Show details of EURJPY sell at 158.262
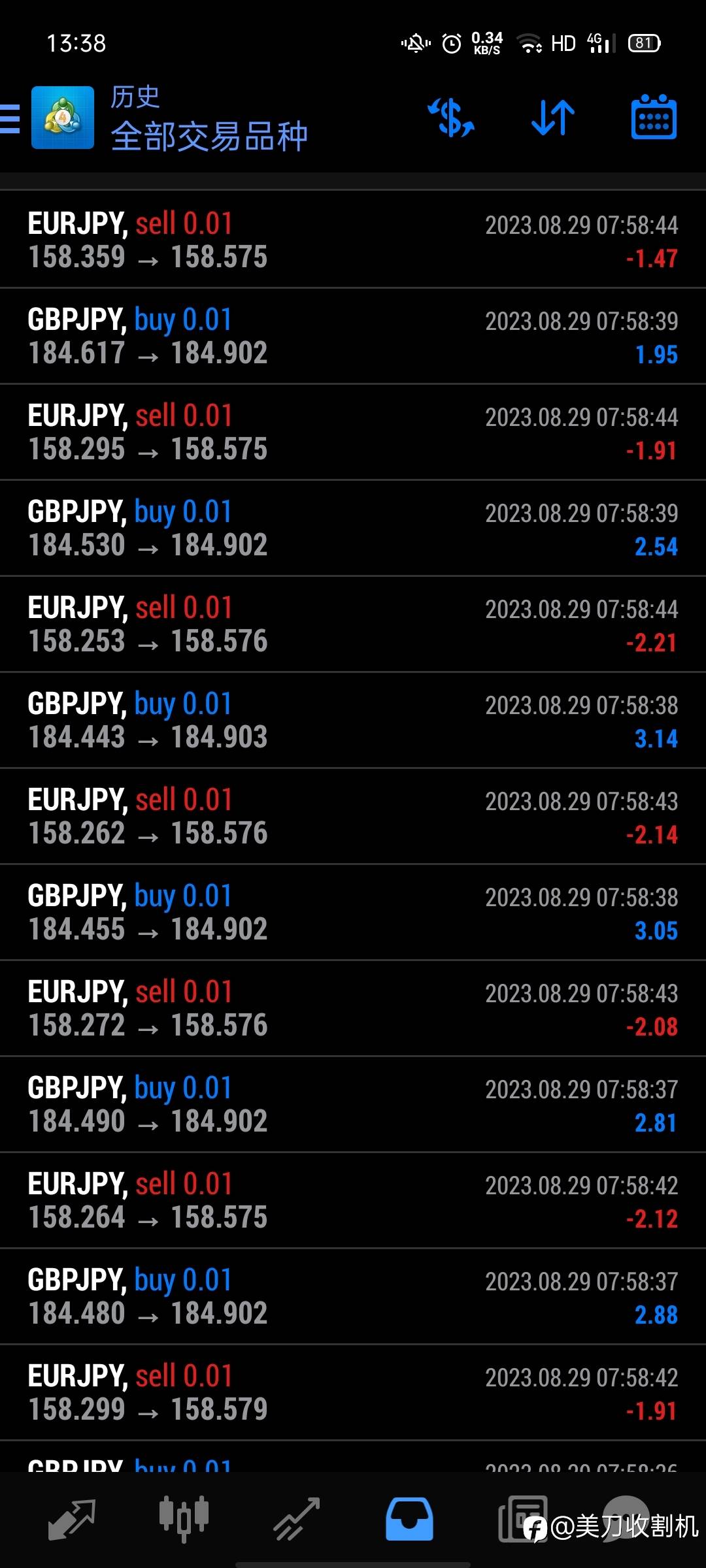The height and width of the screenshot is (1568, 706). (353, 816)
